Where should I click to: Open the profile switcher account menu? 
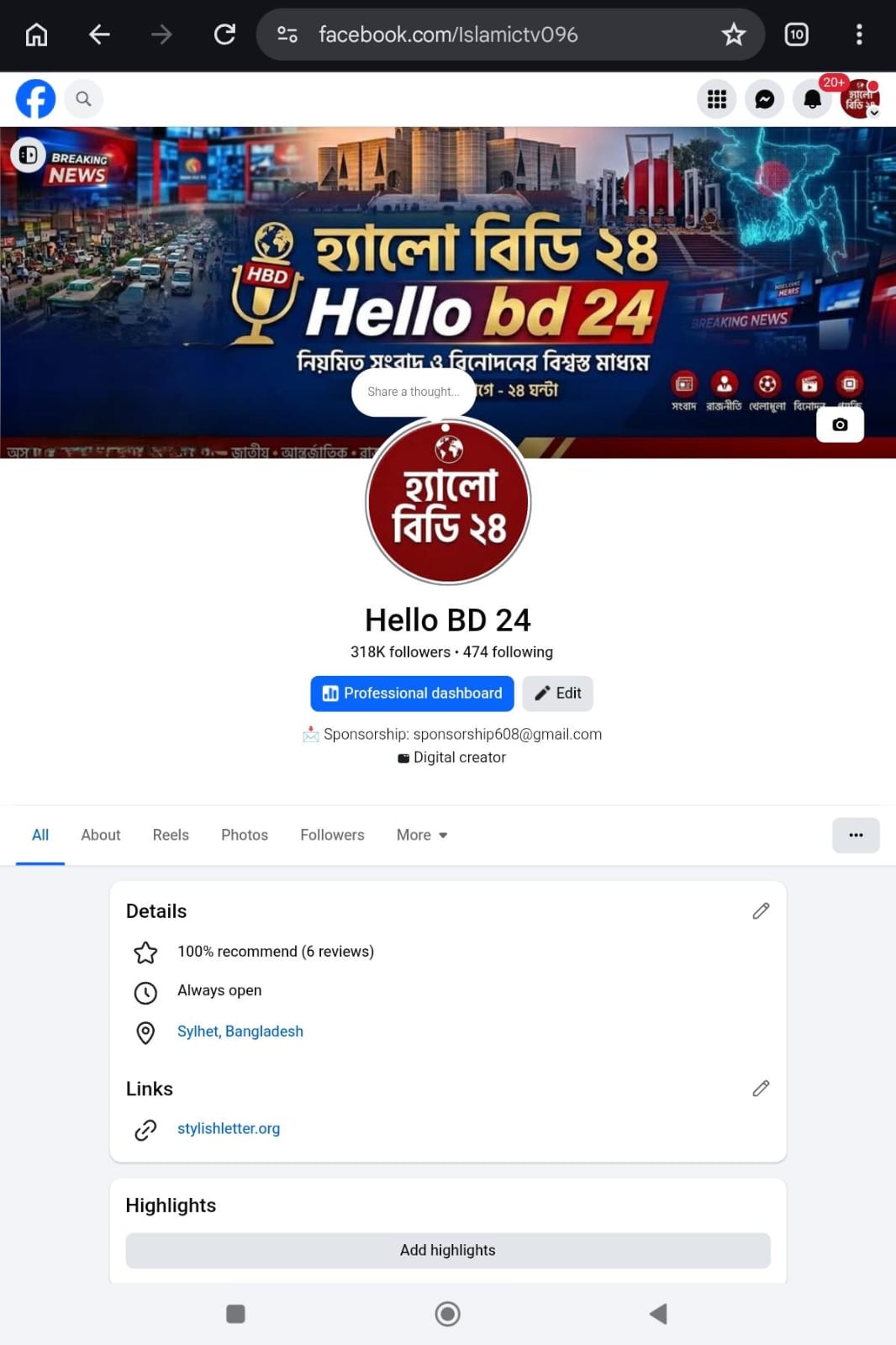coord(860,99)
